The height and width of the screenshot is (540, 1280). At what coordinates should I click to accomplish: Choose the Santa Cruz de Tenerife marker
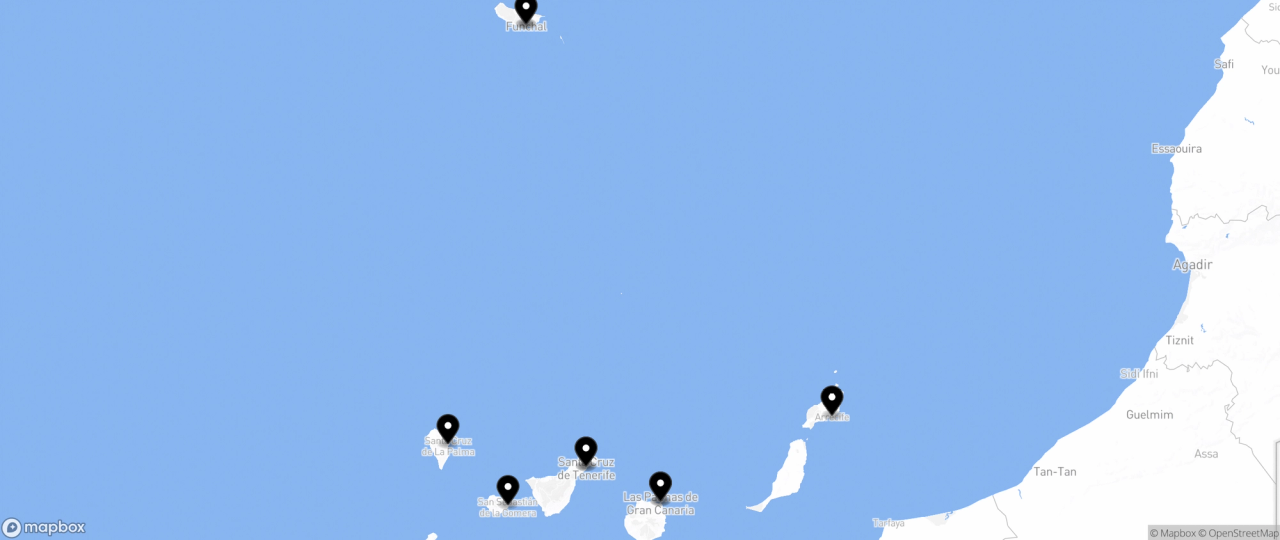point(586,451)
